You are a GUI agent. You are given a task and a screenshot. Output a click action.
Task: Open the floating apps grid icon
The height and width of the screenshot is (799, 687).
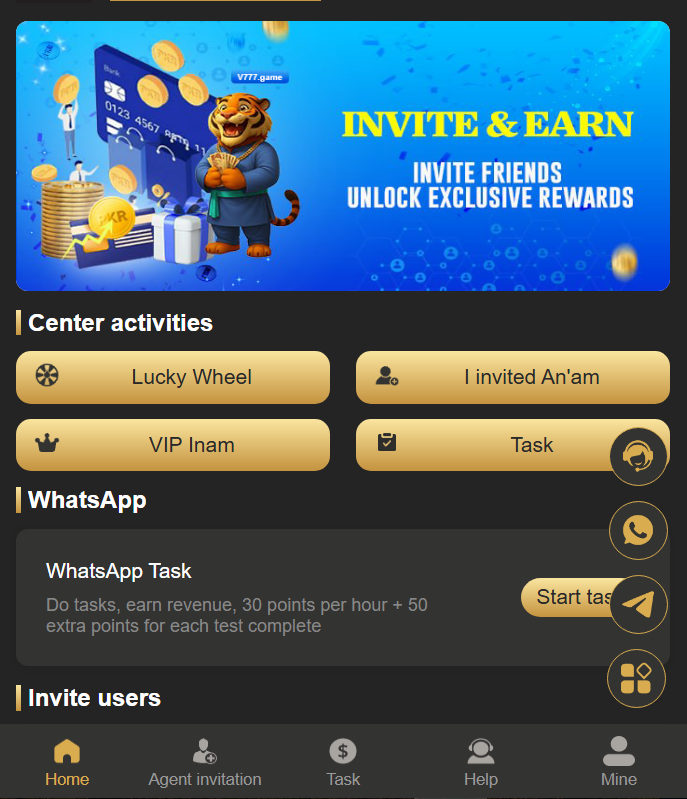(x=636, y=678)
